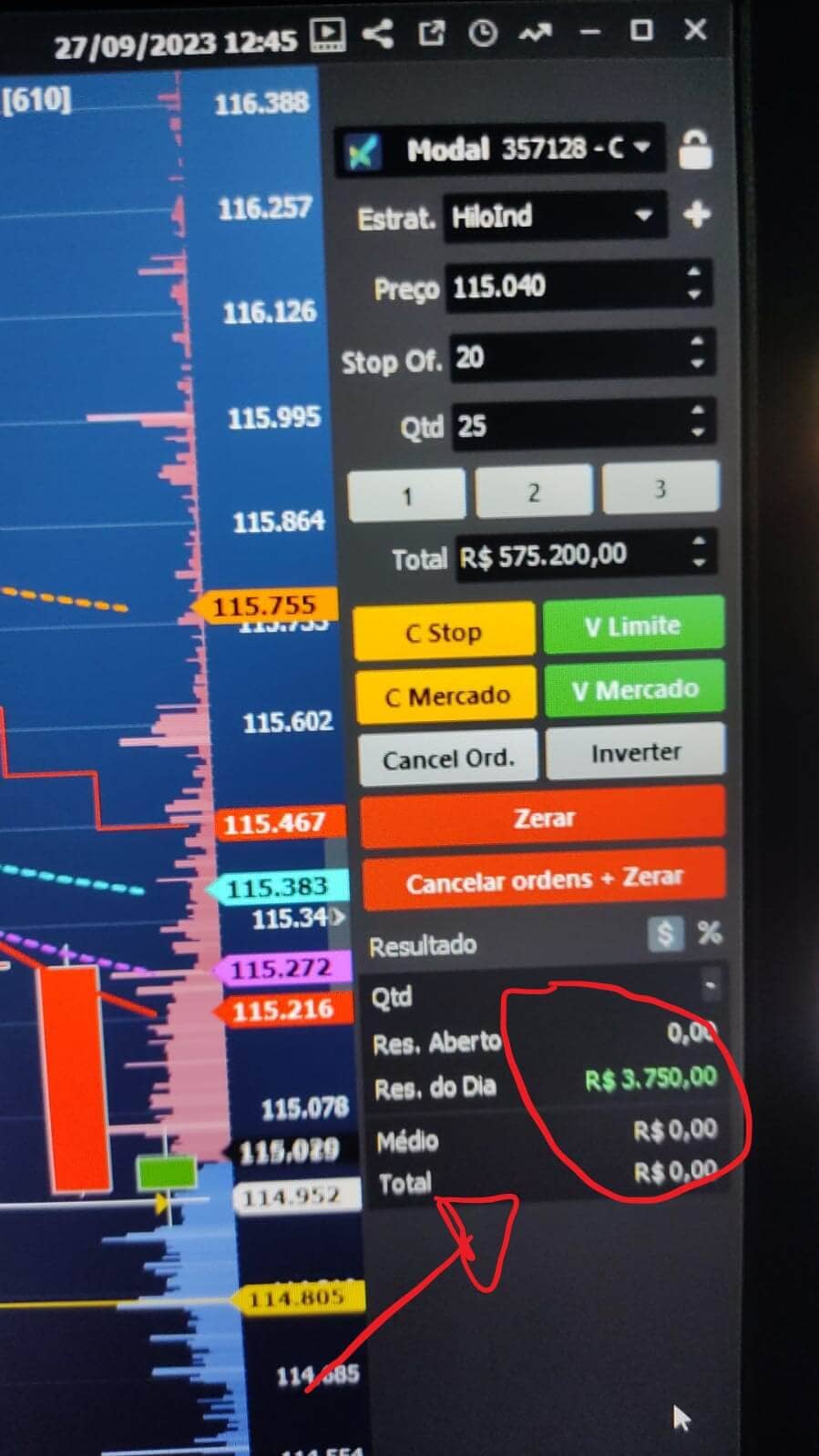Tap the C Stop buy button
Viewport: 819px width, 1456px height.
click(x=444, y=631)
